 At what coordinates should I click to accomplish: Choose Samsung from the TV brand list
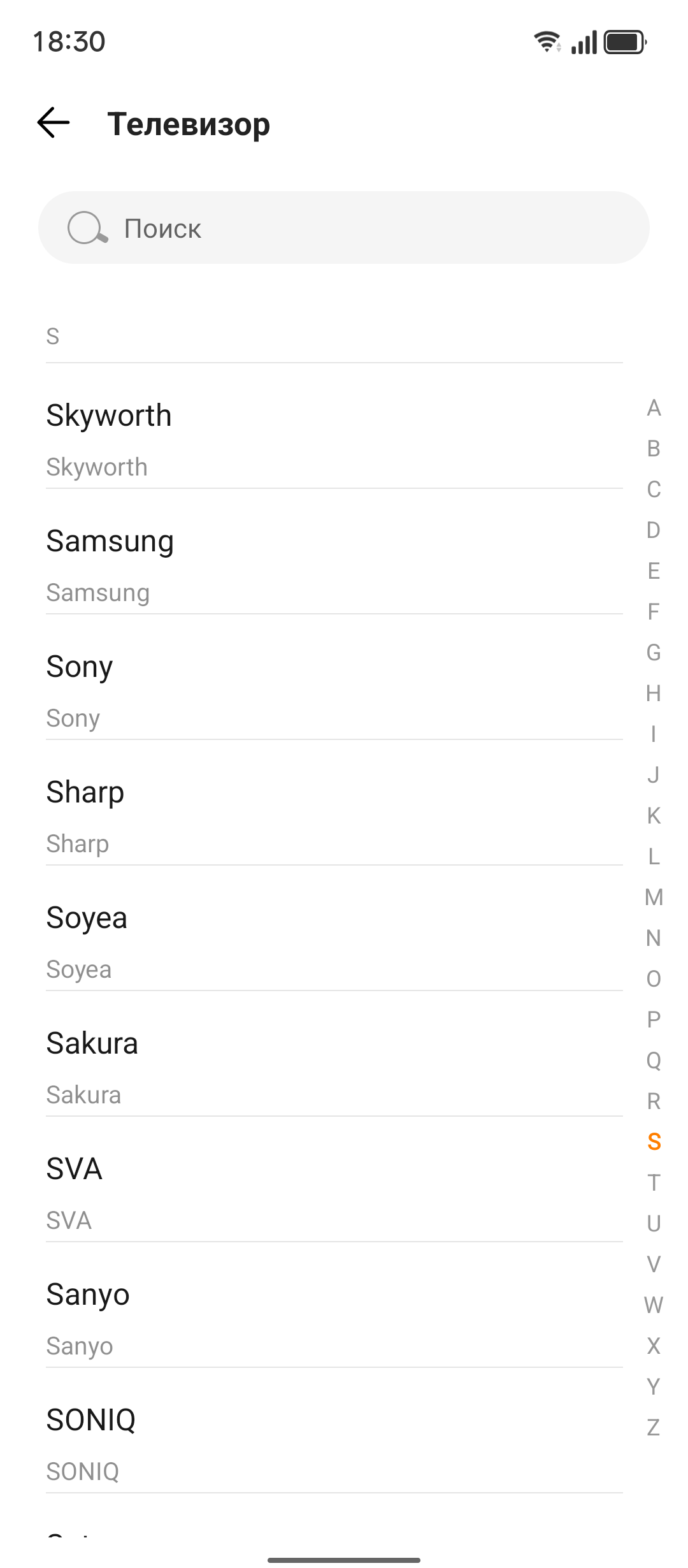click(334, 565)
